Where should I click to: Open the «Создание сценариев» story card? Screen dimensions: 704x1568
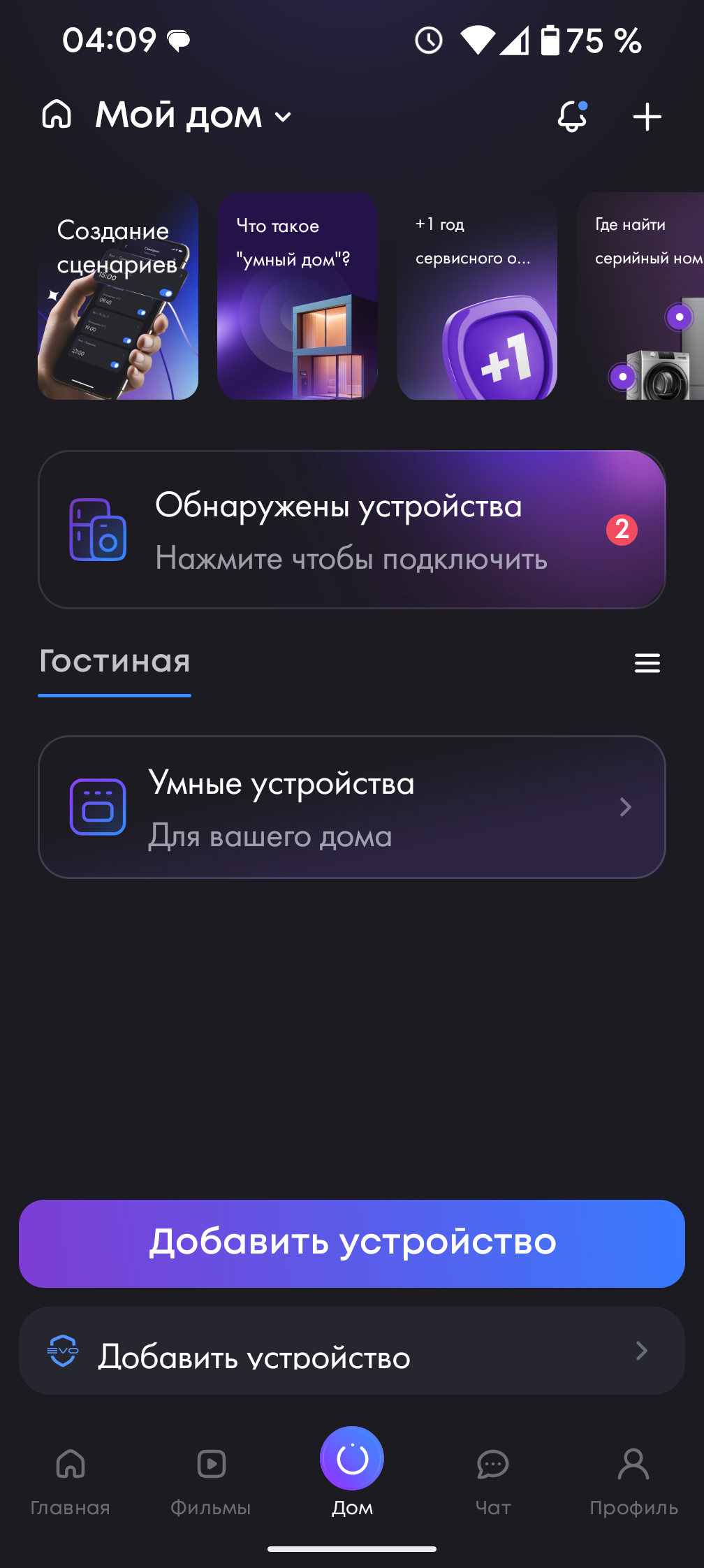coord(118,296)
